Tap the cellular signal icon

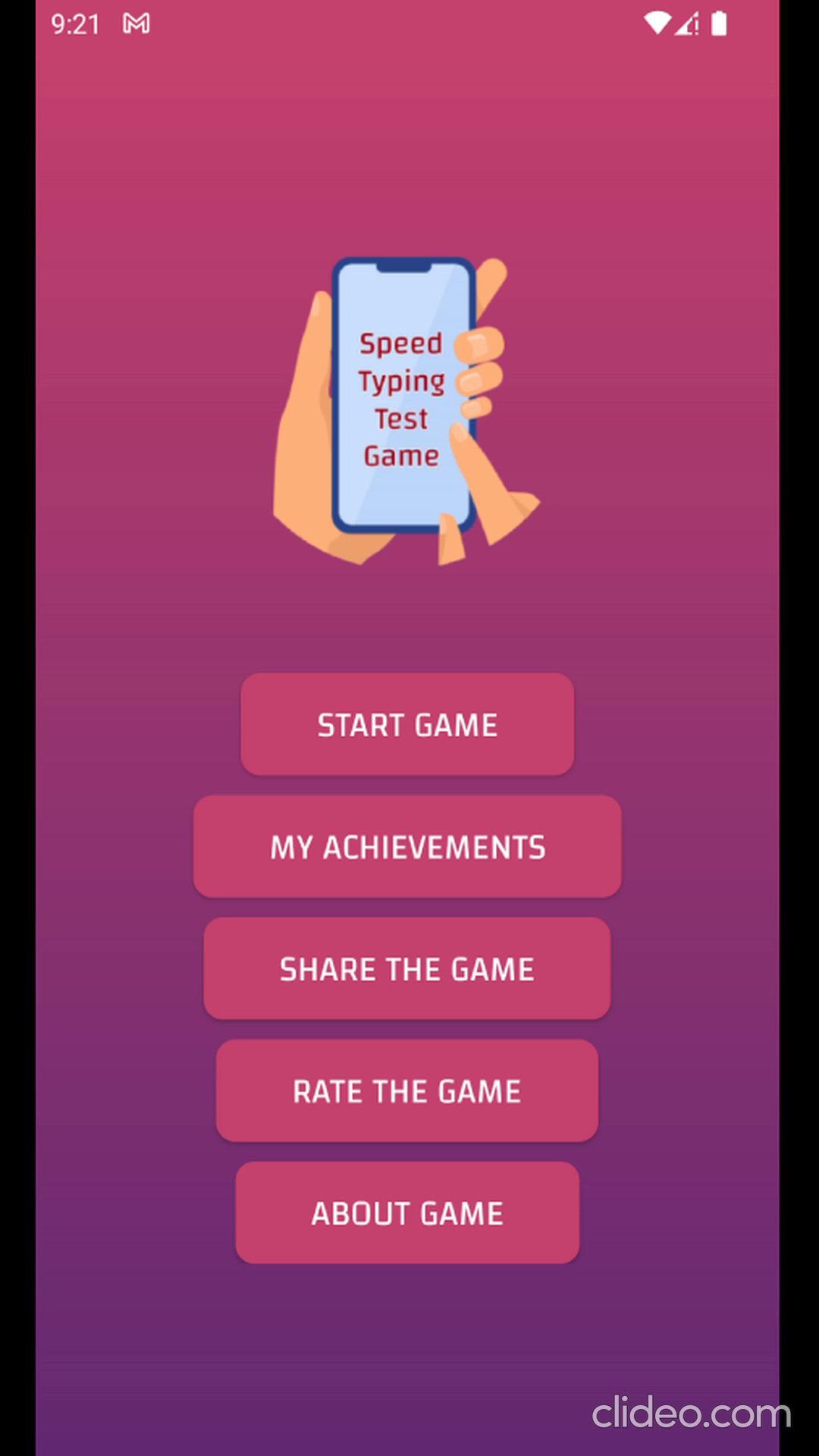coord(686,25)
